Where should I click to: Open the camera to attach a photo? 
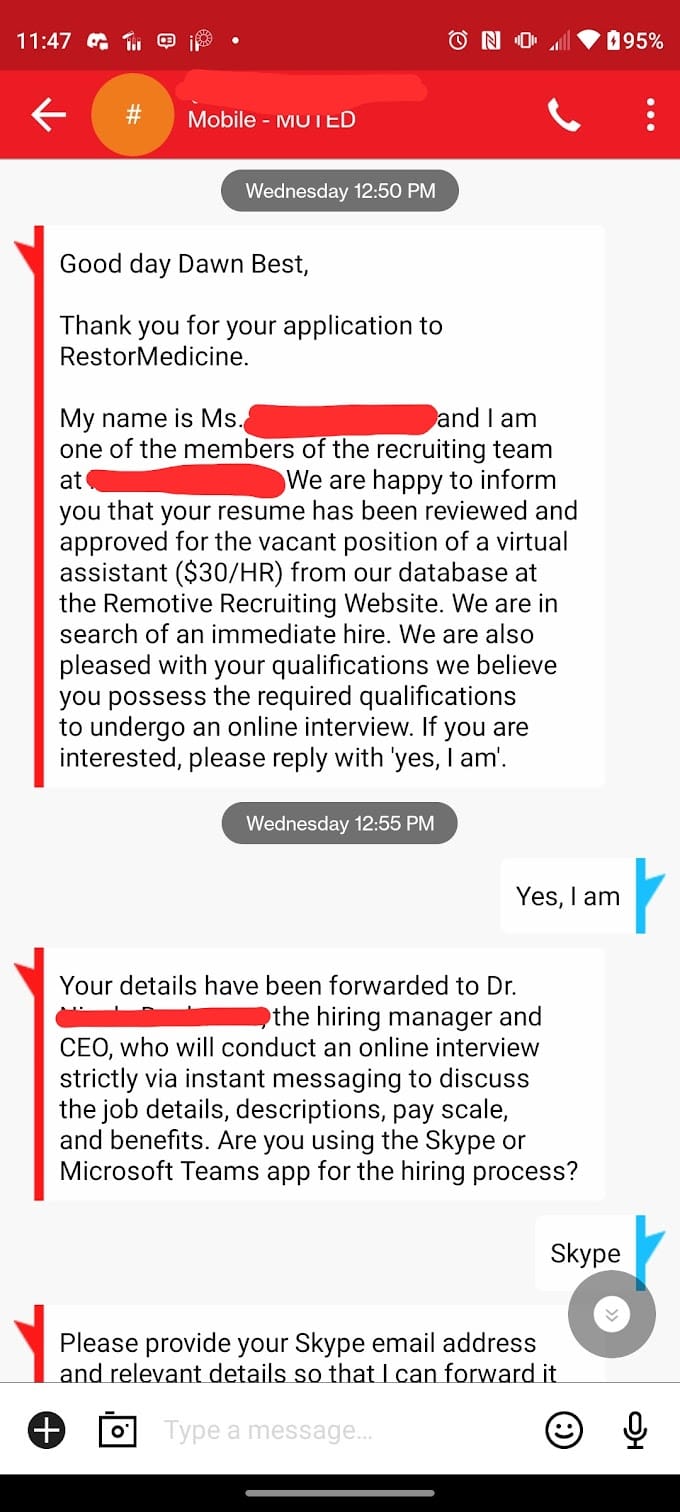coord(117,1430)
